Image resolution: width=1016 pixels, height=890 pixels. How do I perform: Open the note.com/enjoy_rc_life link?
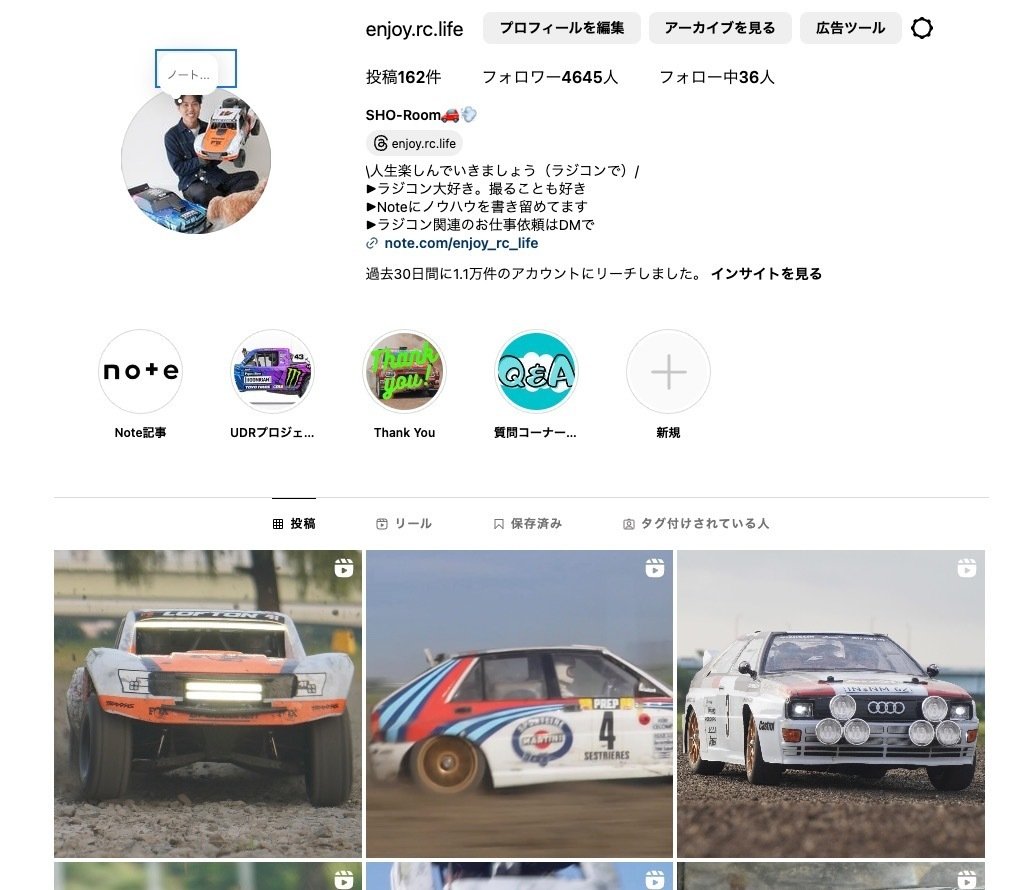(461, 243)
